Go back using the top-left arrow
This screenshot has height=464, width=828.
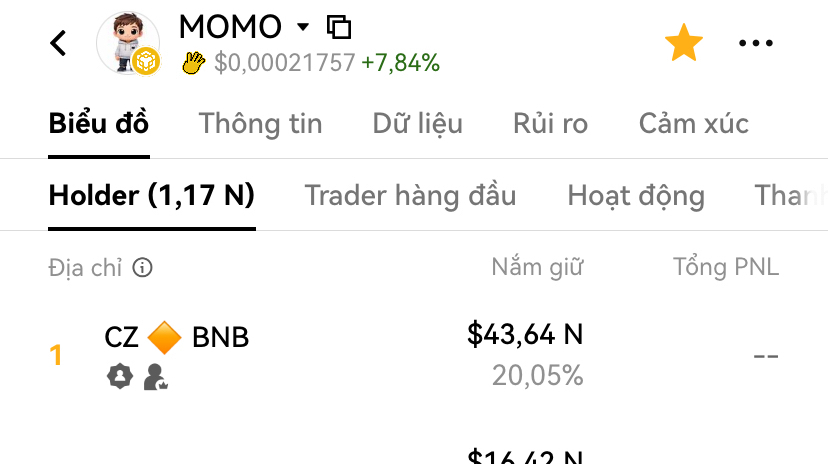(58, 43)
